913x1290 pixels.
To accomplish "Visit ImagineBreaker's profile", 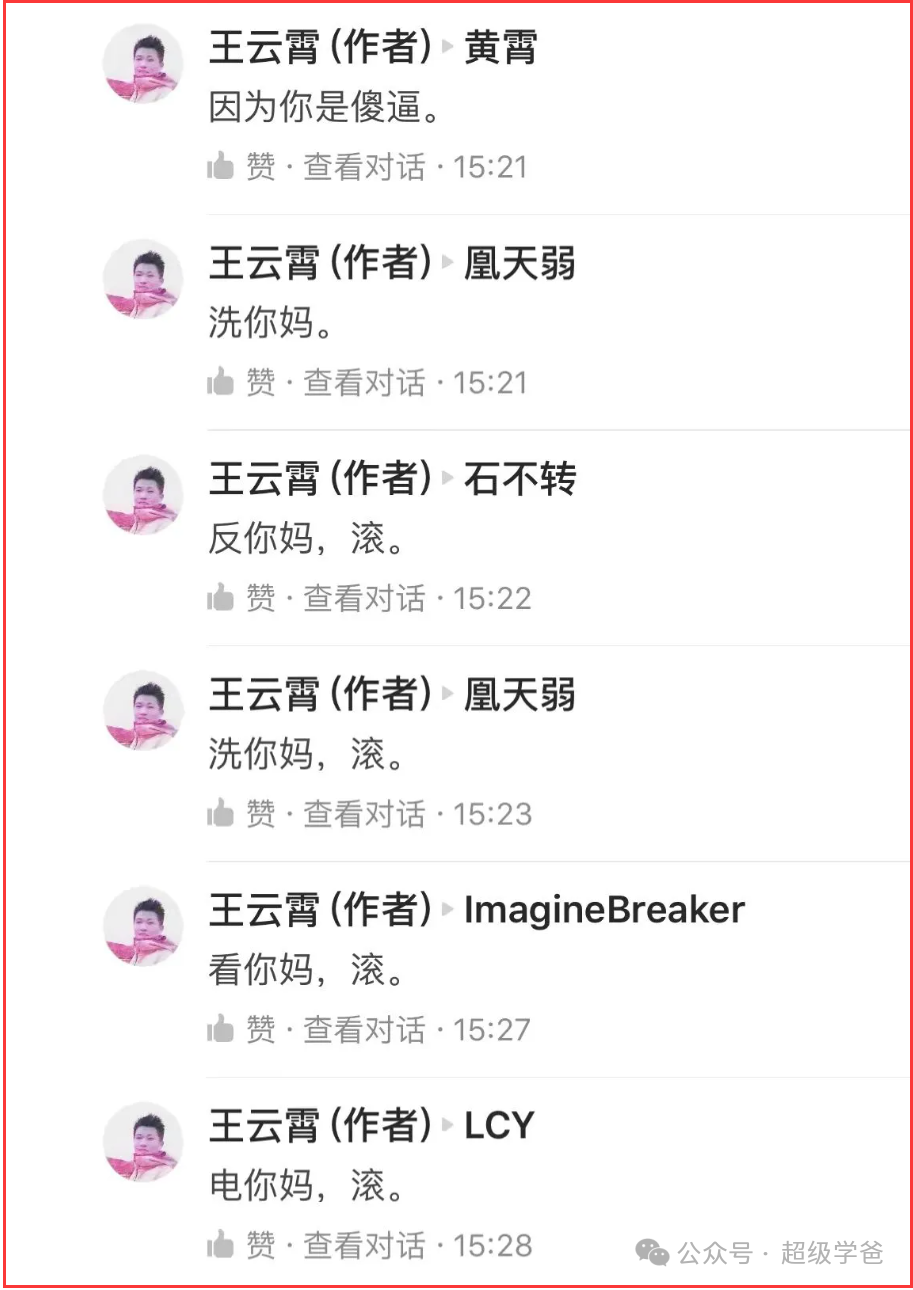I will point(604,910).
